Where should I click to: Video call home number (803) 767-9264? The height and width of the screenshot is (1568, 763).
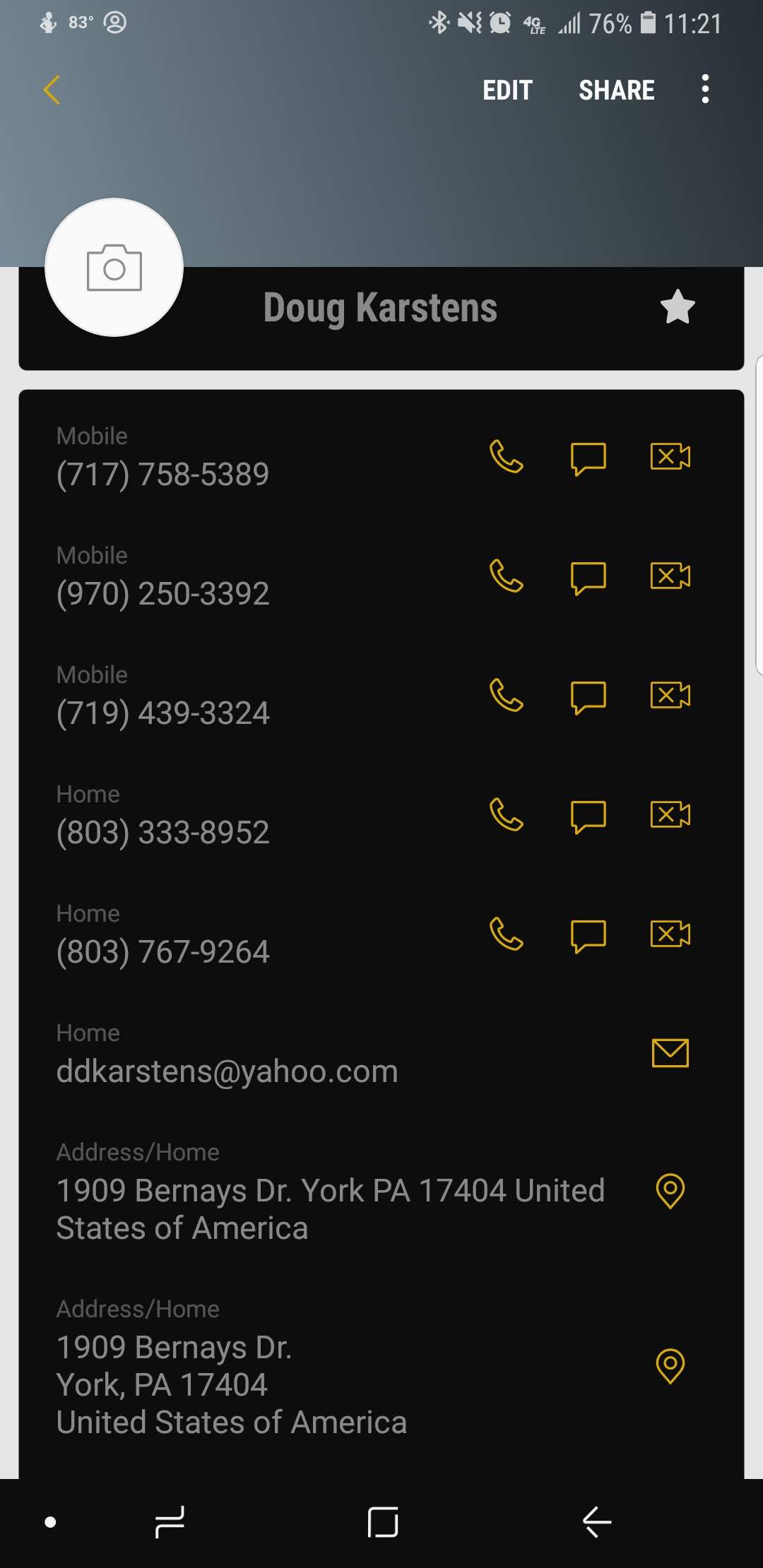(x=670, y=934)
